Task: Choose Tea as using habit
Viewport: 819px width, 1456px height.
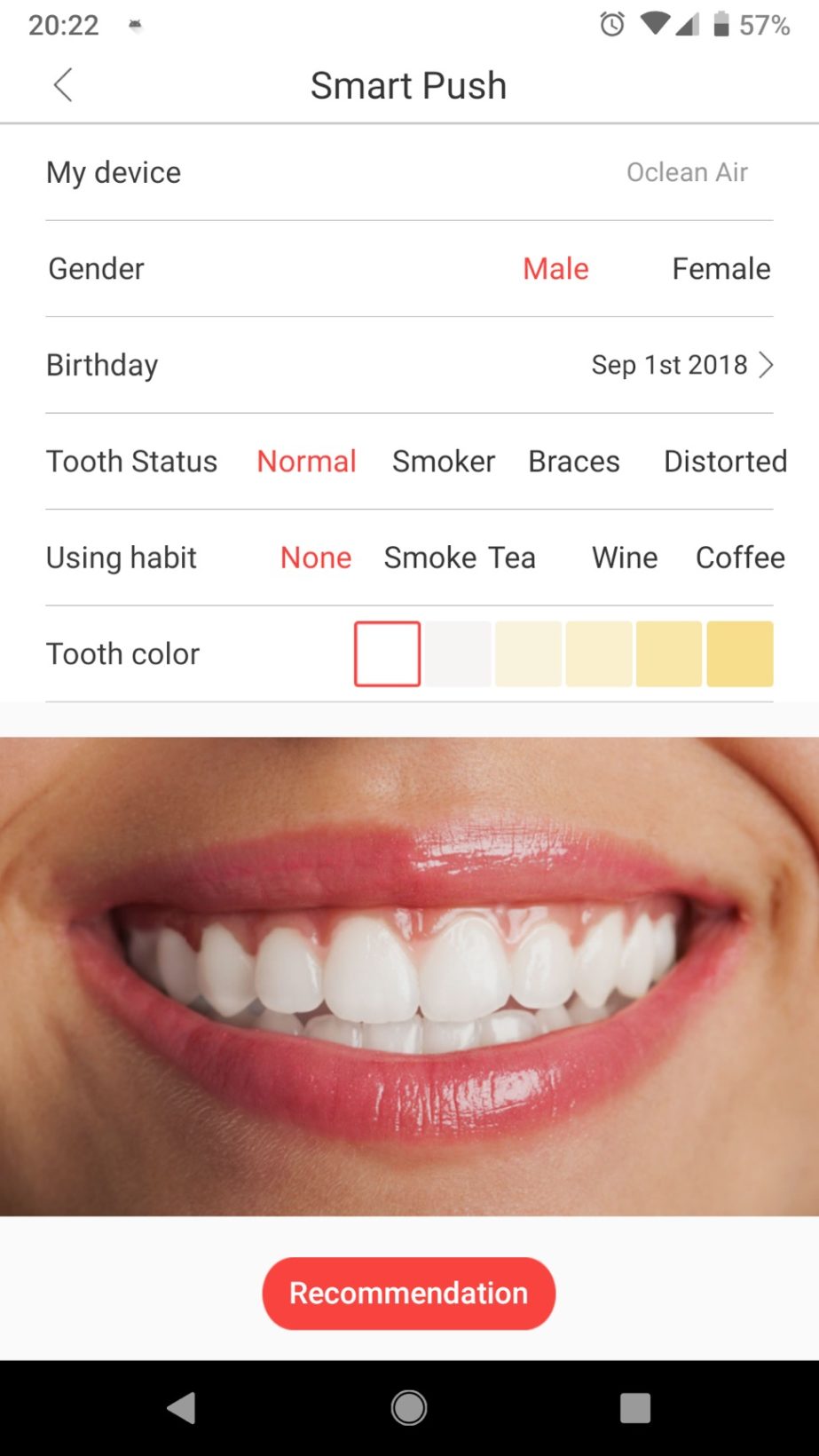Action: (512, 558)
